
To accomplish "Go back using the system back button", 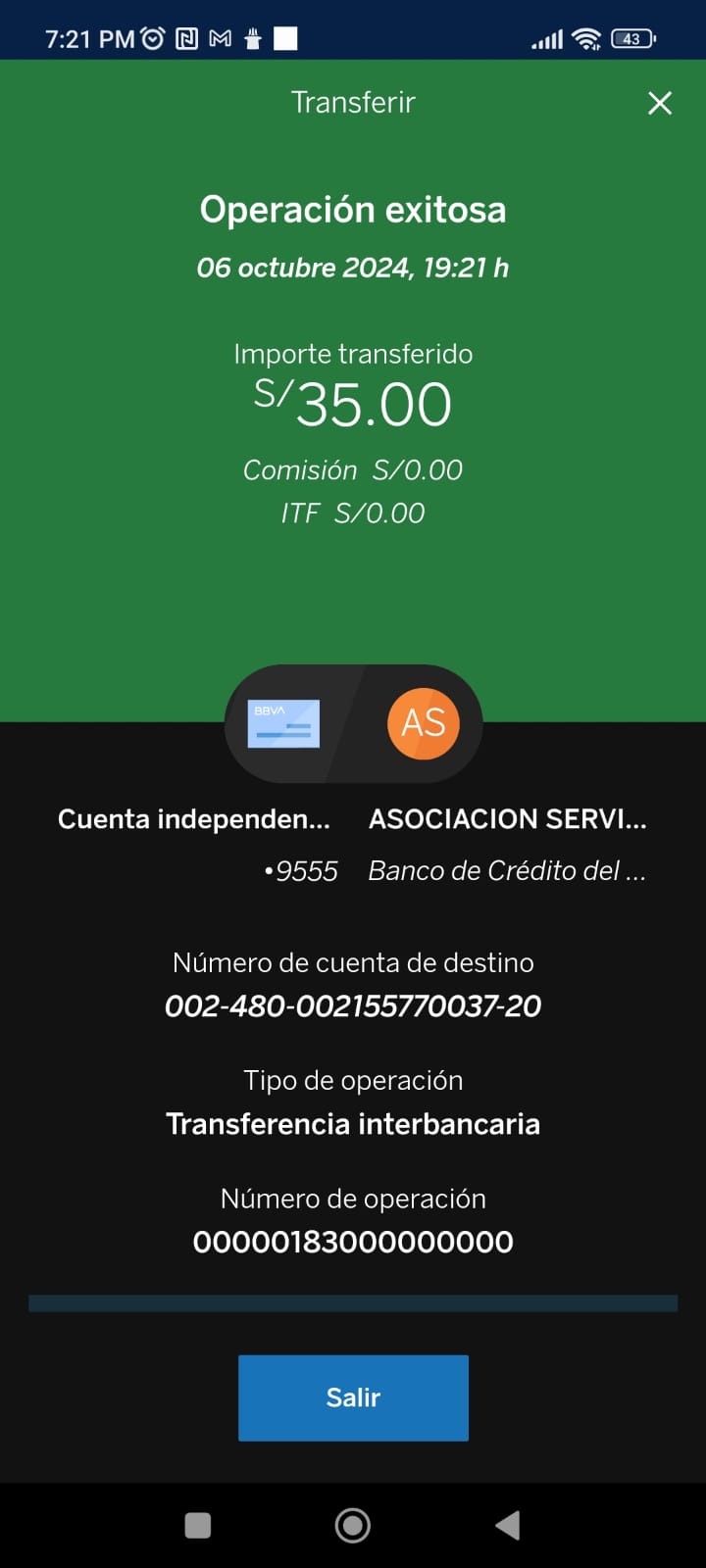I will pyautogui.click(x=508, y=1525).
